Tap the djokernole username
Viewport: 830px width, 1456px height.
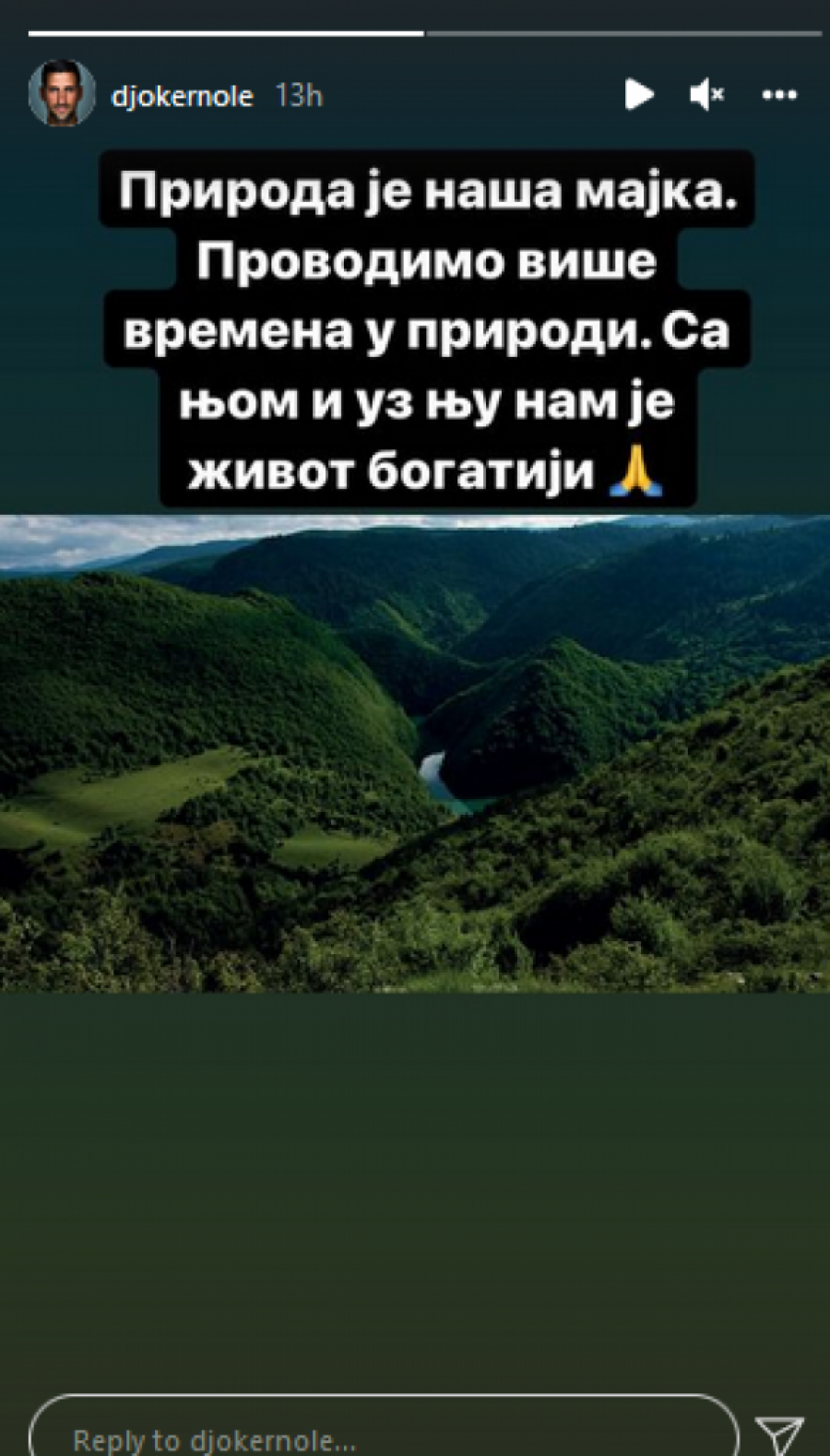[182, 96]
